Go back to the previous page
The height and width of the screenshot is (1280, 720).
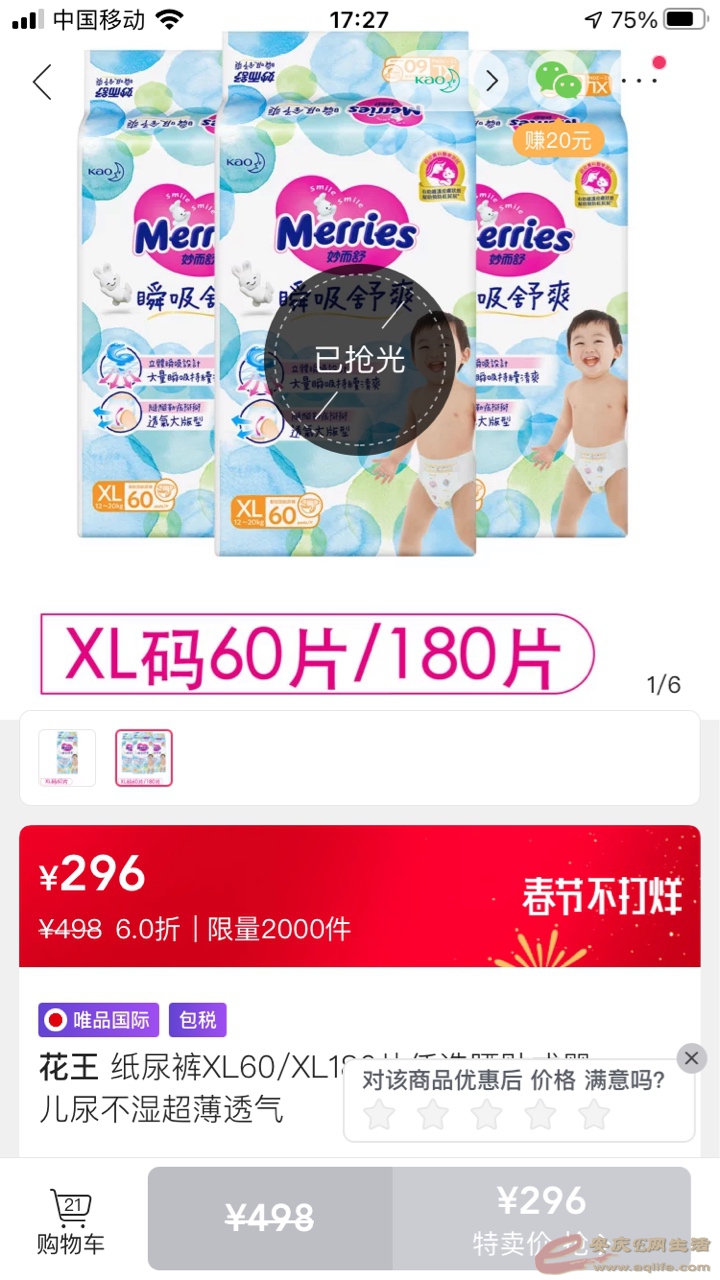(42, 82)
